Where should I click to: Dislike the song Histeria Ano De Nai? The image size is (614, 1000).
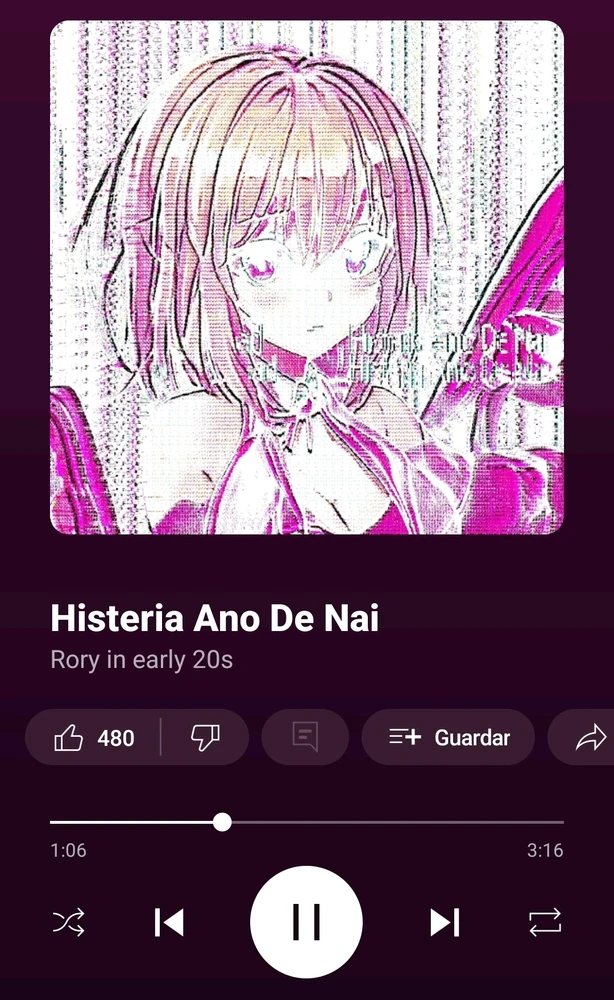click(x=205, y=738)
